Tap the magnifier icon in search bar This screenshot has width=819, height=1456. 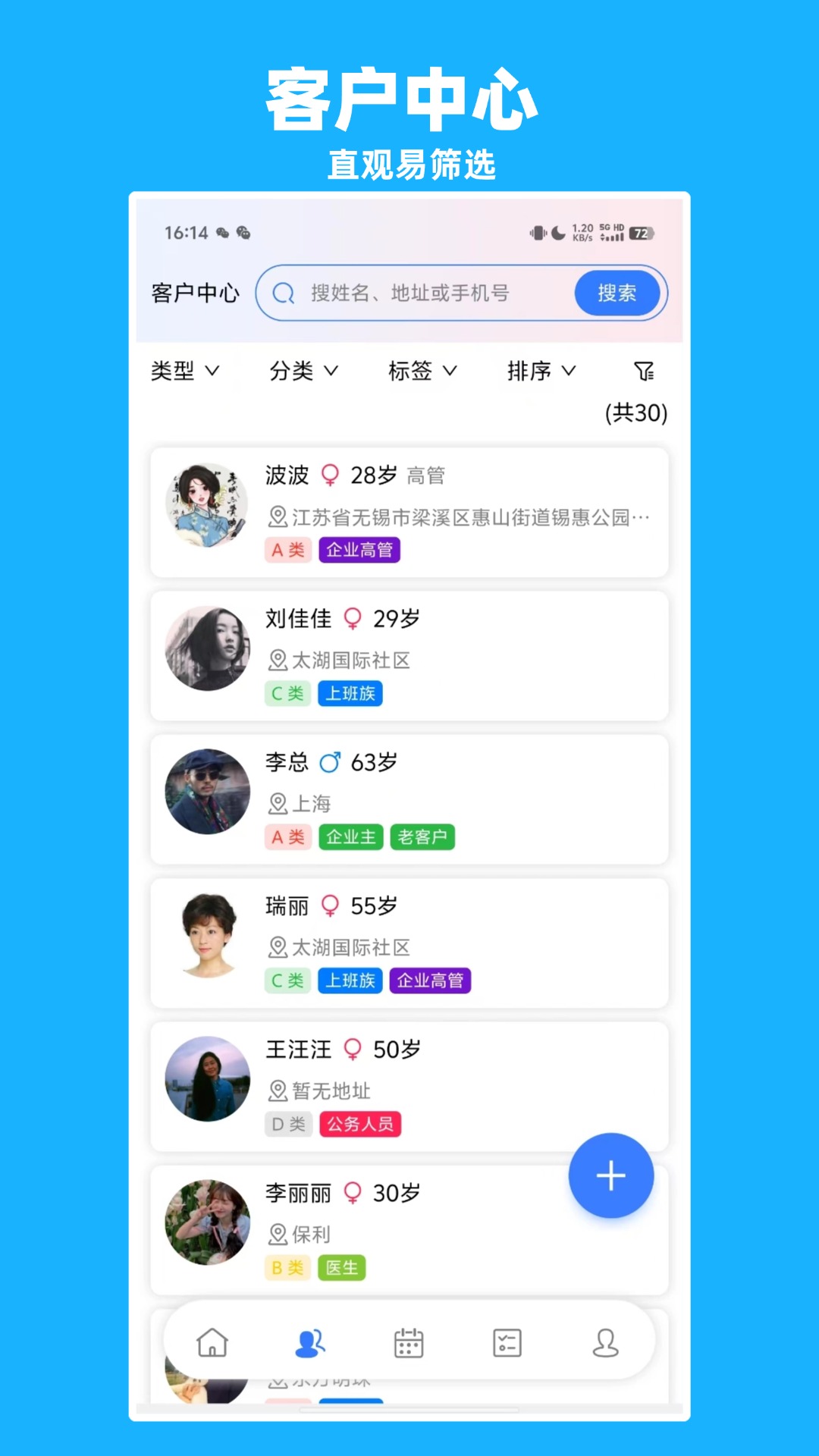[284, 293]
